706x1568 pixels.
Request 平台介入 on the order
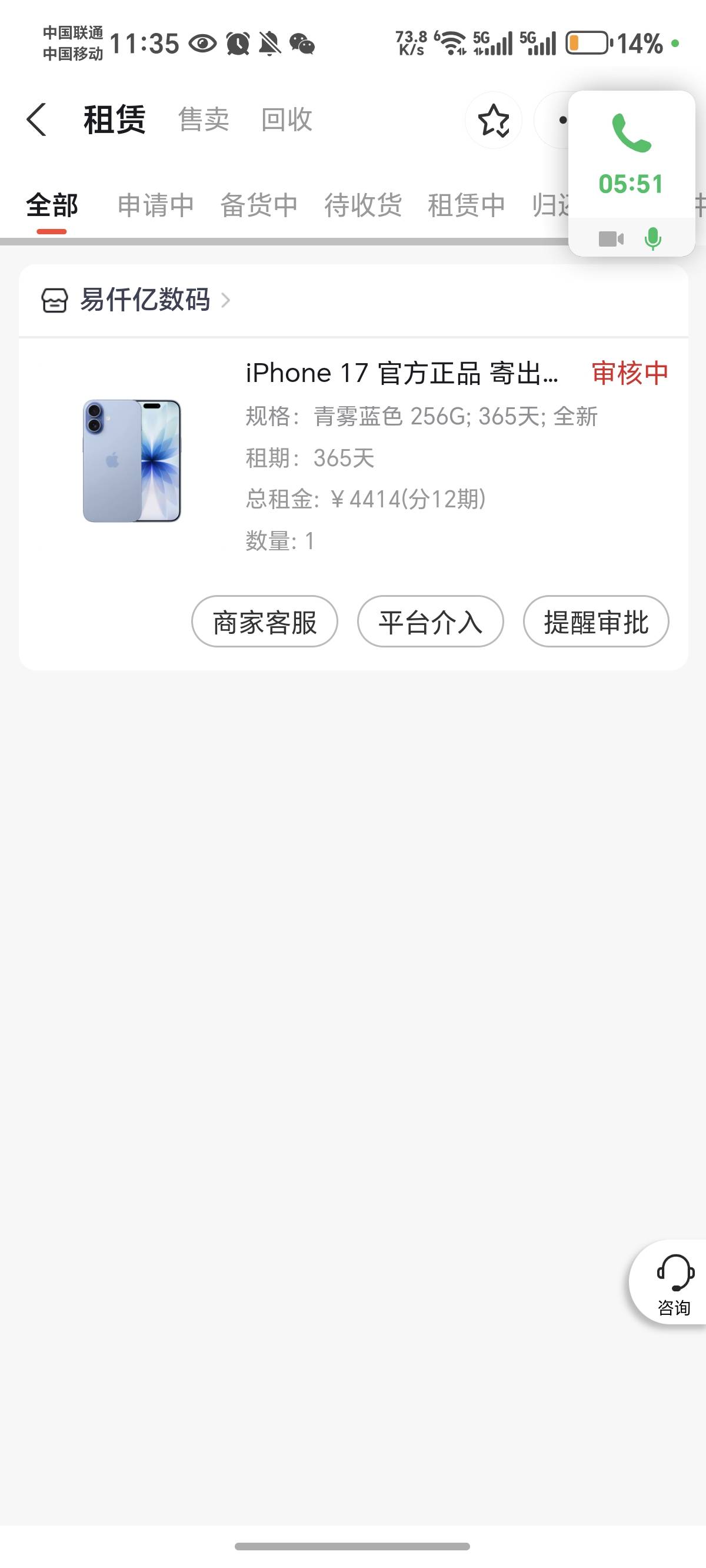pyautogui.click(x=430, y=622)
